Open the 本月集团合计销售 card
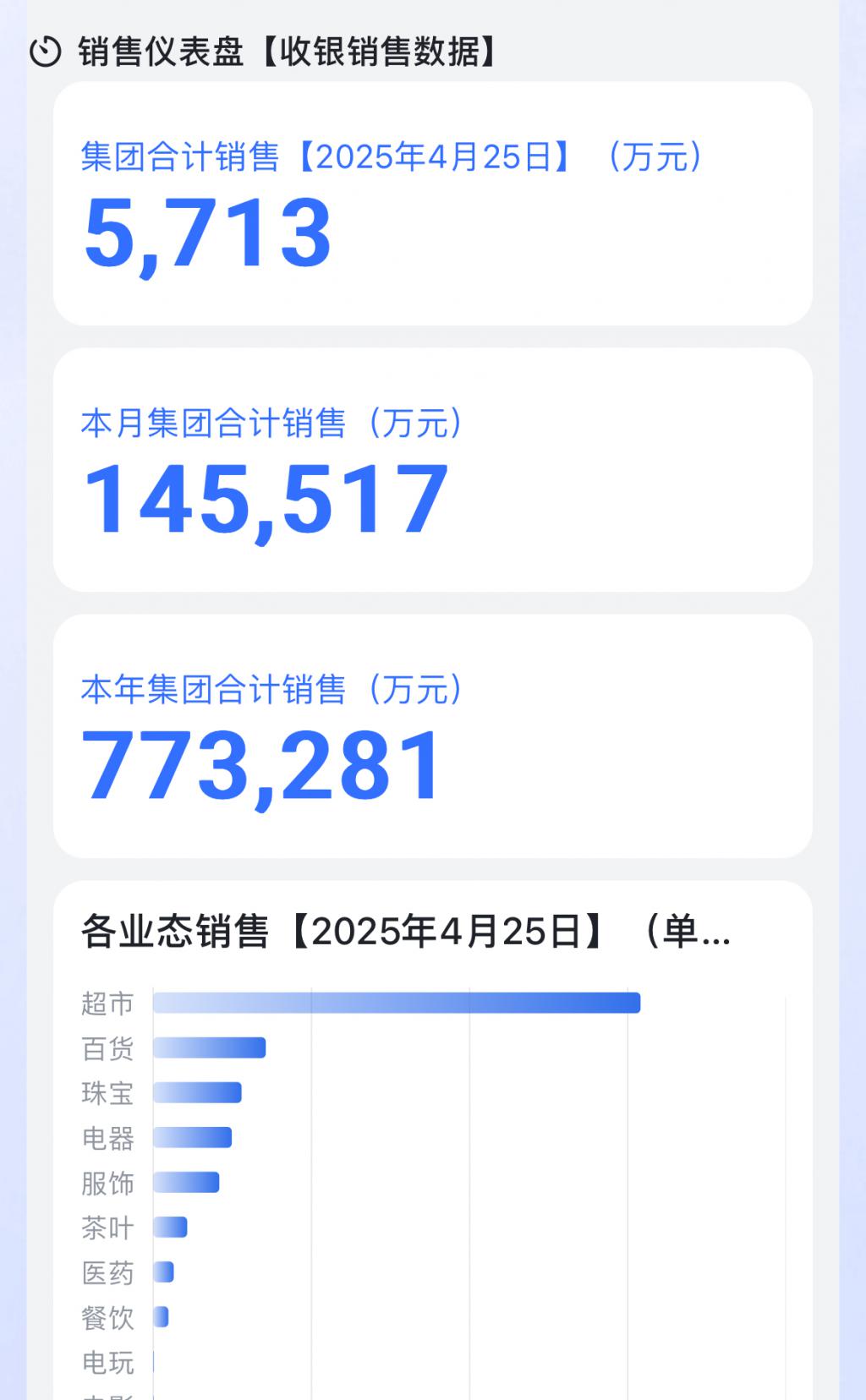 [432, 470]
